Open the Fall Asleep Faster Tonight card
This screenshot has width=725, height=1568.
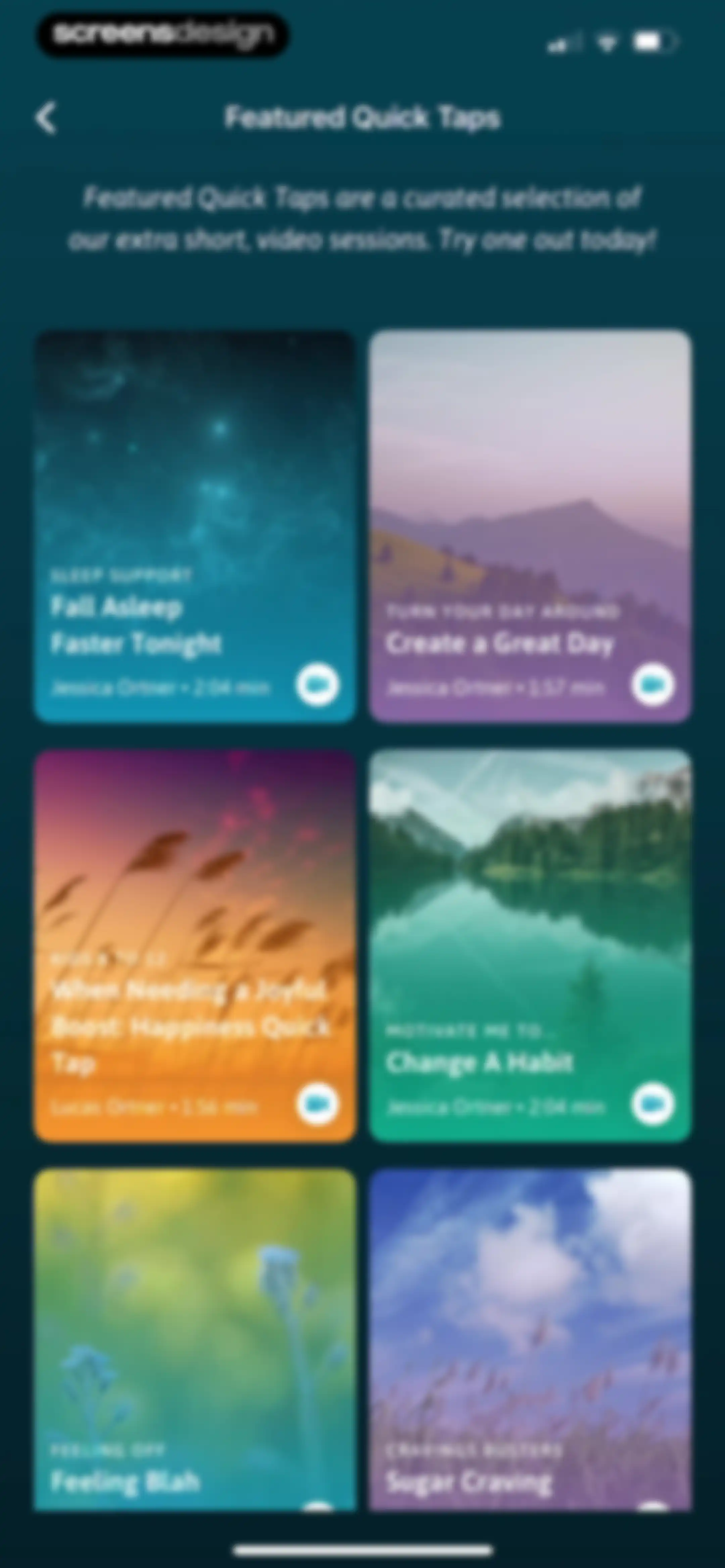pyautogui.click(x=195, y=526)
